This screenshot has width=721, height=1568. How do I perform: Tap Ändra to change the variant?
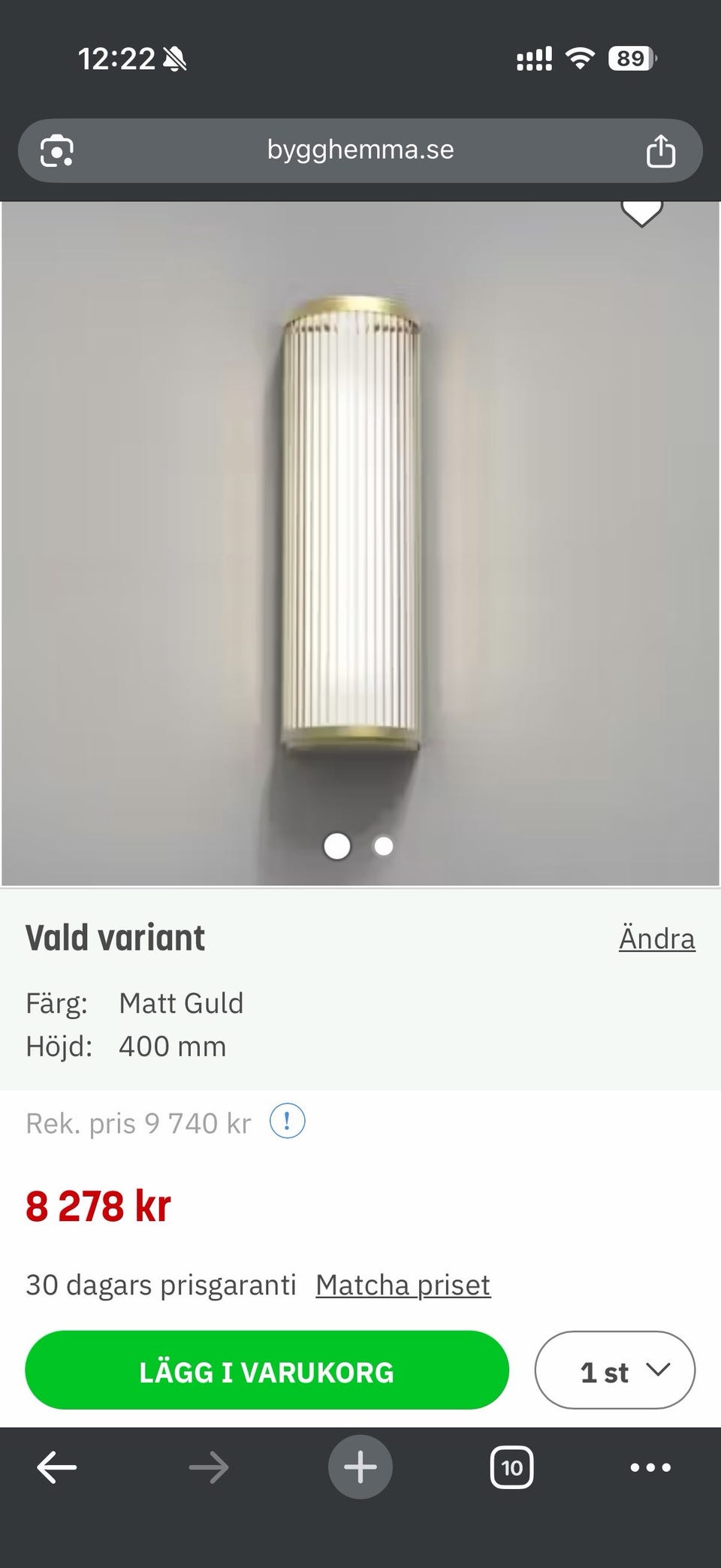(656, 938)
